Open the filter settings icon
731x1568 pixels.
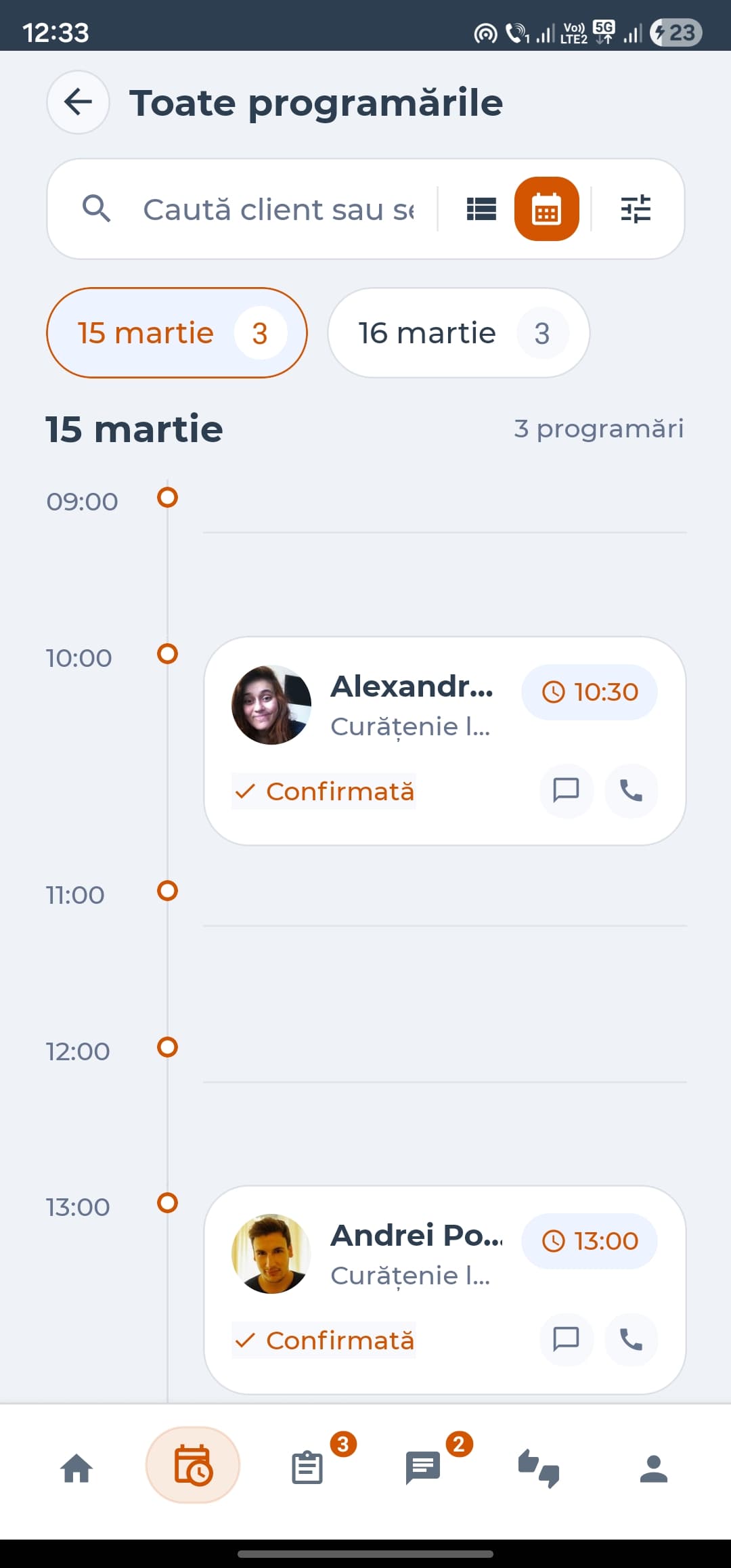click(x=636, y=209)
